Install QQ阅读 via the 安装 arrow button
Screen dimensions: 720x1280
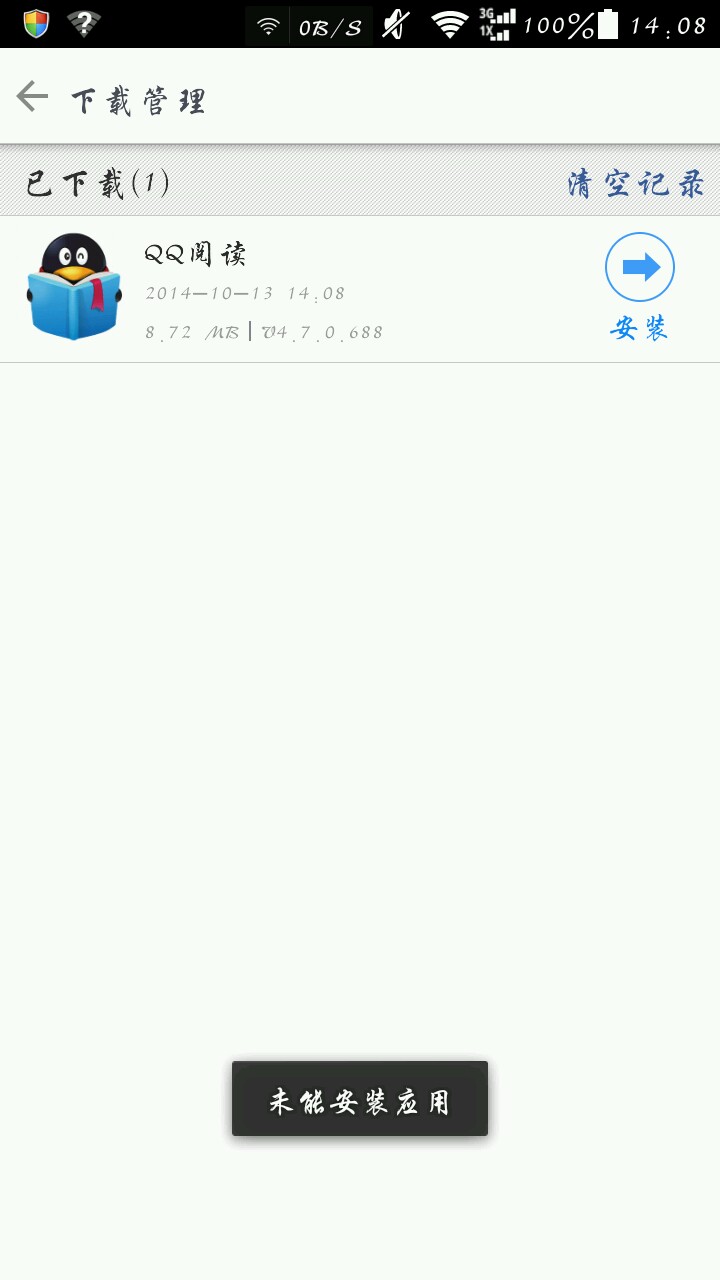(x=640, y=268)
